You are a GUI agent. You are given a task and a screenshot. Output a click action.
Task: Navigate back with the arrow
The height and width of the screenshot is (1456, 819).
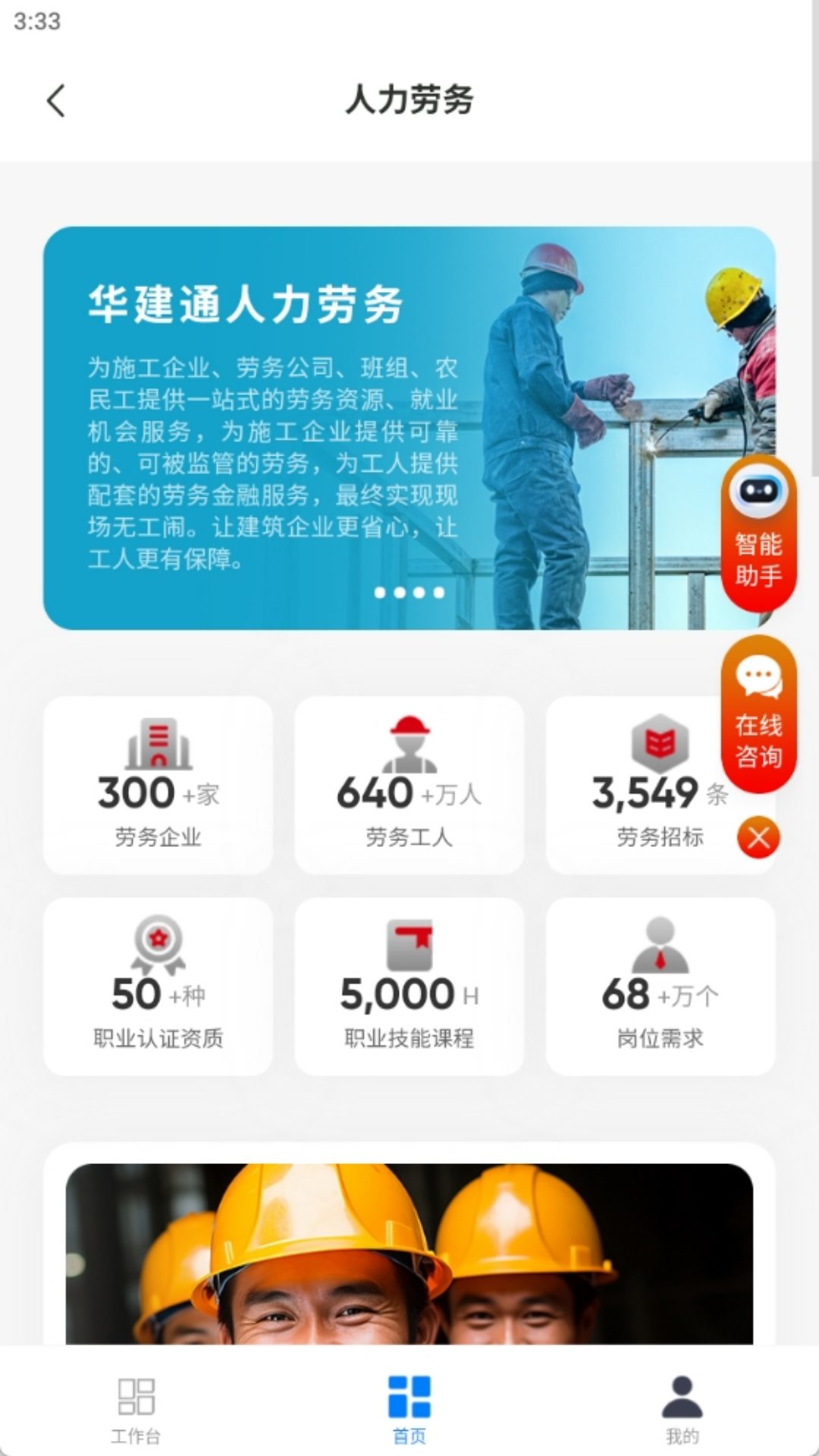(x=55, y=101)
